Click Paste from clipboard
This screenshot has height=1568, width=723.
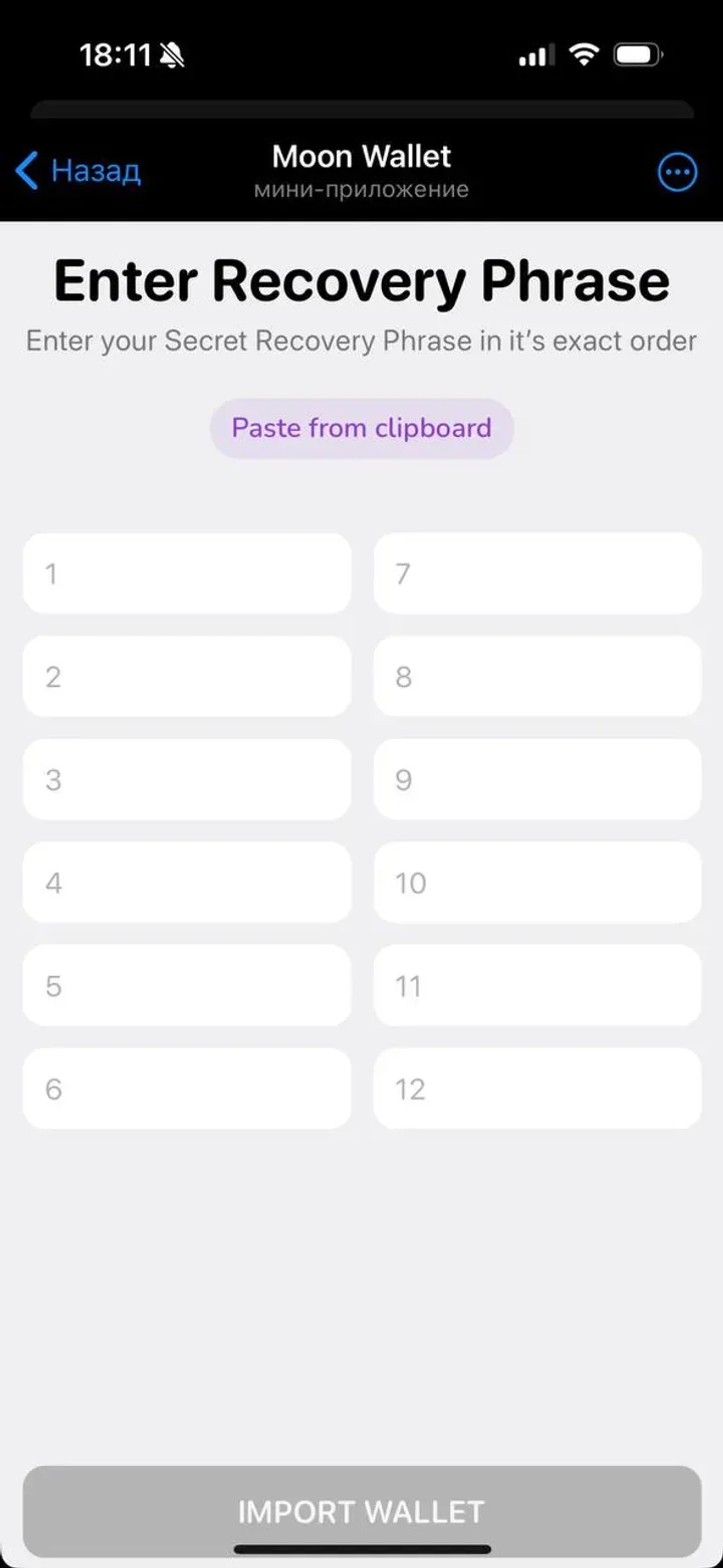[361, 428]
